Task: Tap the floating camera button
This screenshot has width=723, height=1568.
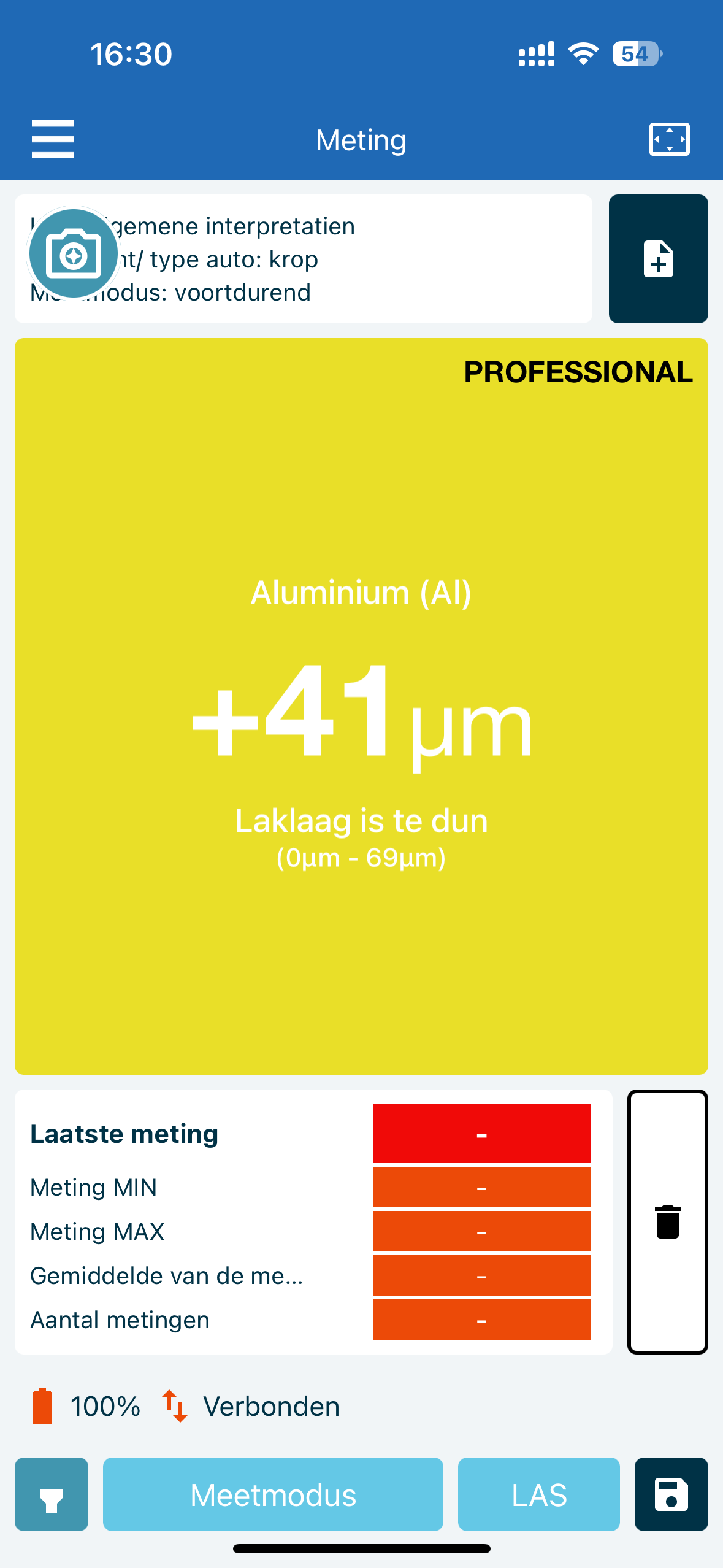Action: (74, 253)
